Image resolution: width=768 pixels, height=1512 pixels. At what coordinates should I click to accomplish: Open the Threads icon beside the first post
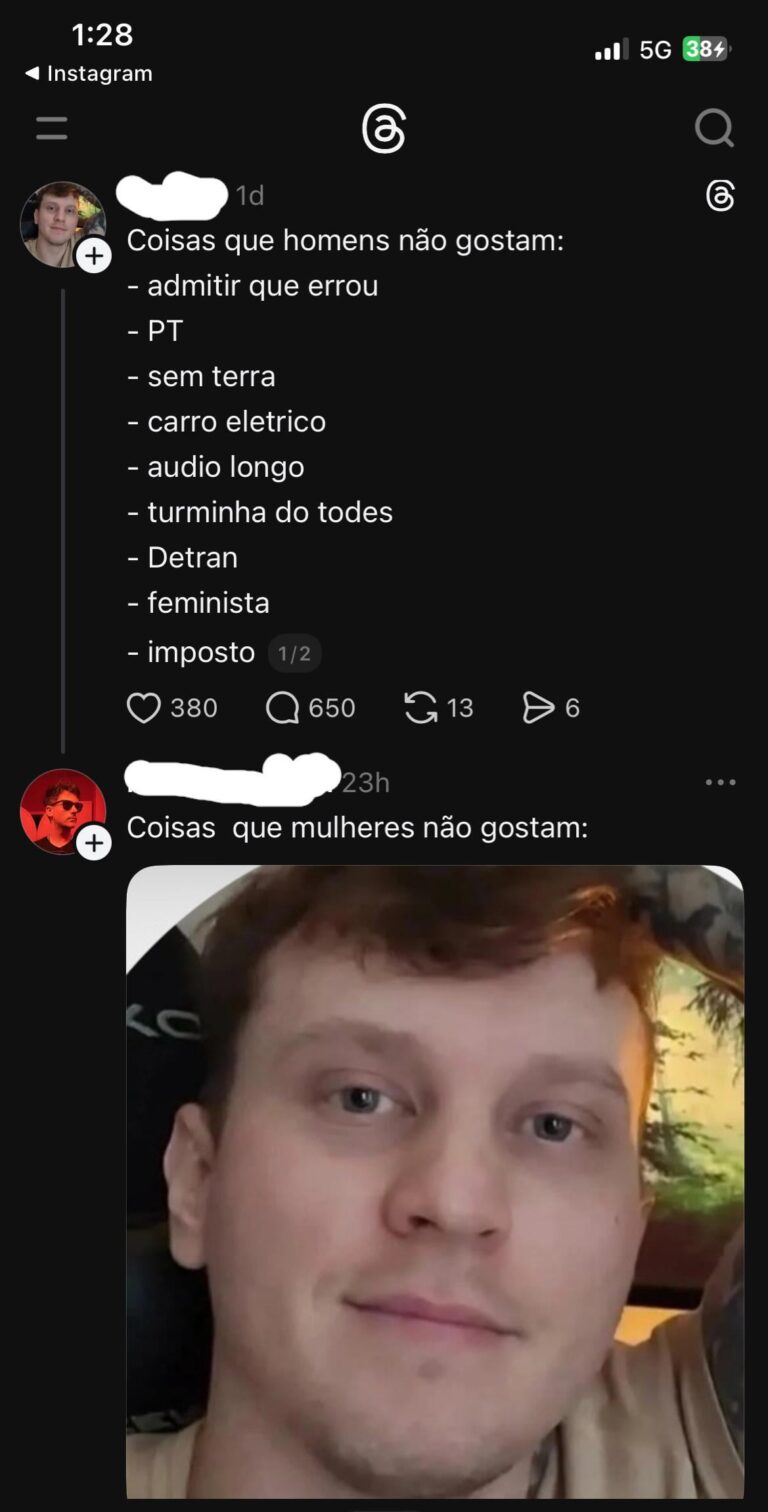point(720,196)
